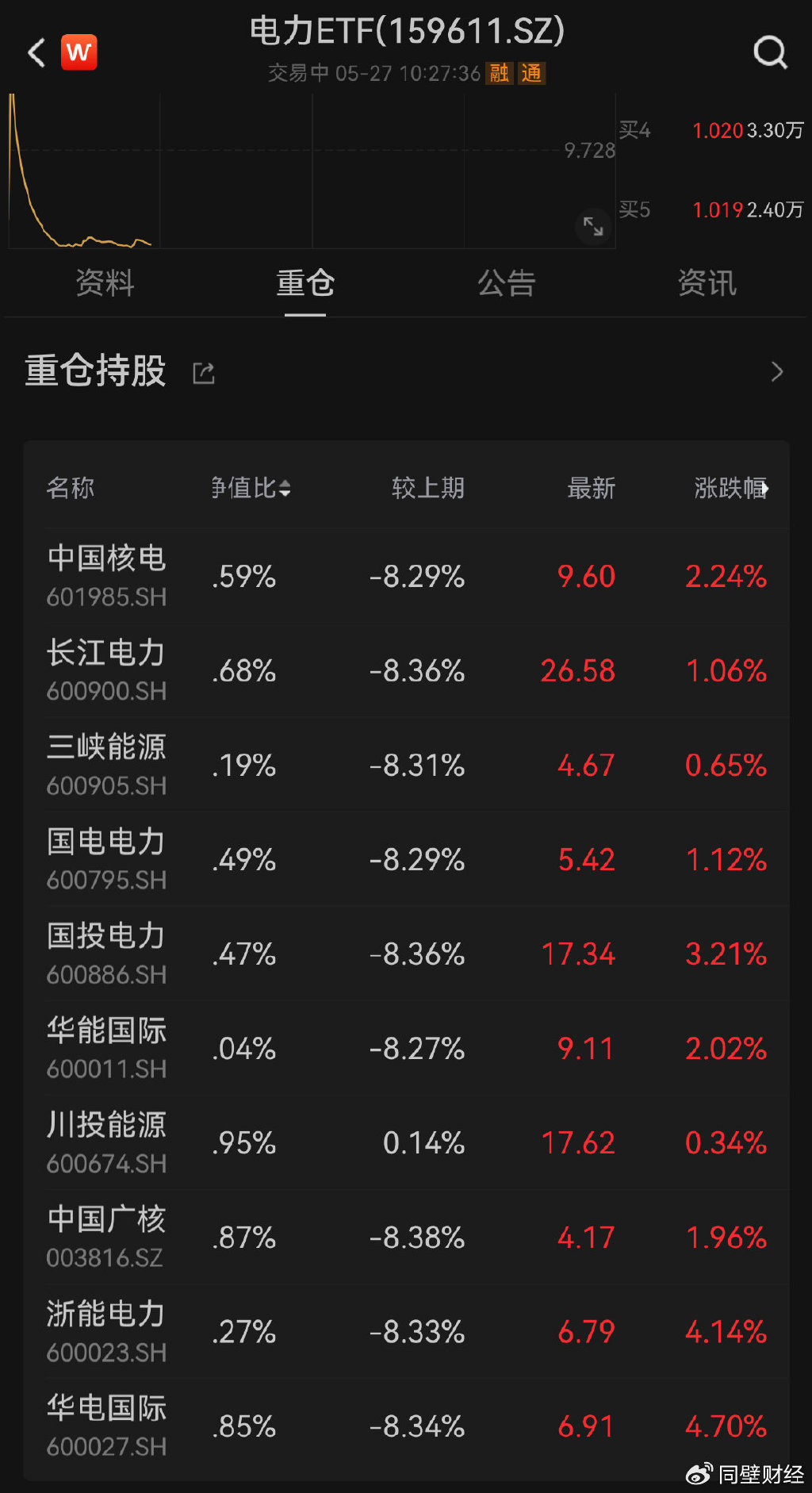The height and width of the screenshot is (1493, 812).
Task: Share the 重仓持股 holdings list
Action: [204, 373]
